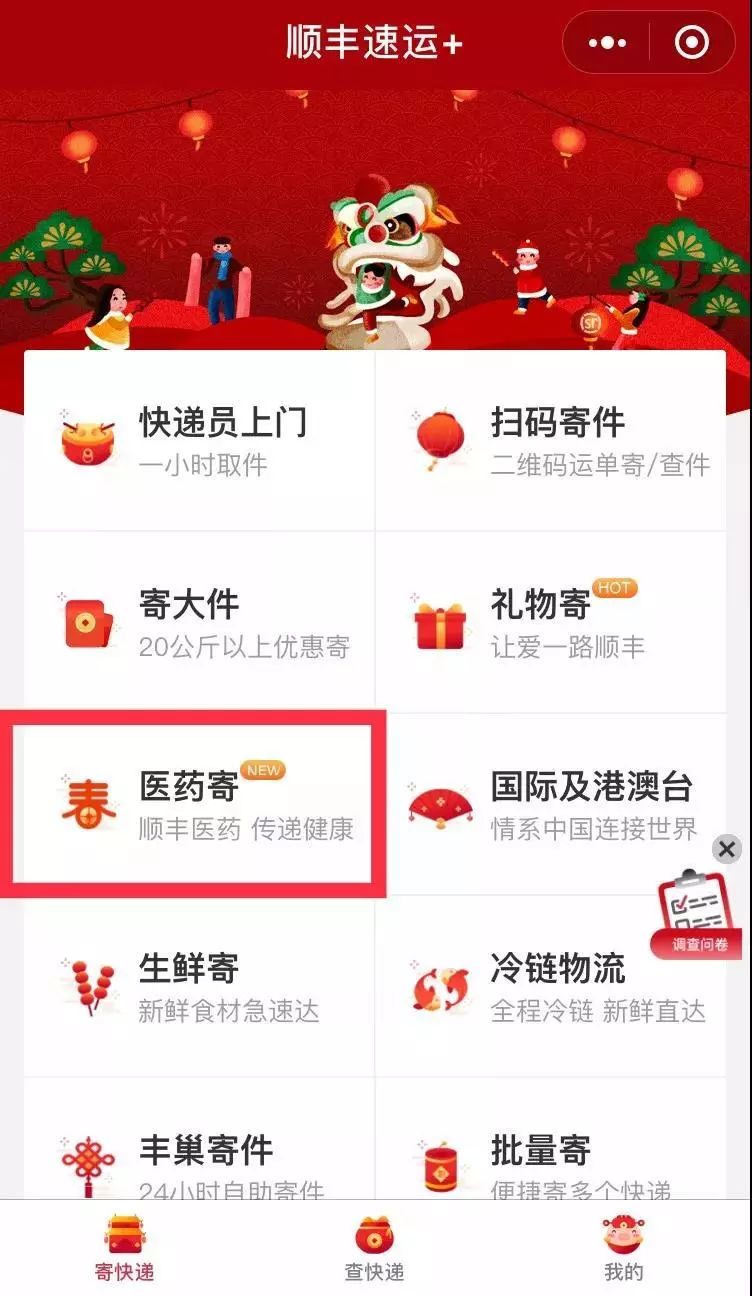Switch to the 寄快递 tab

125,1248
